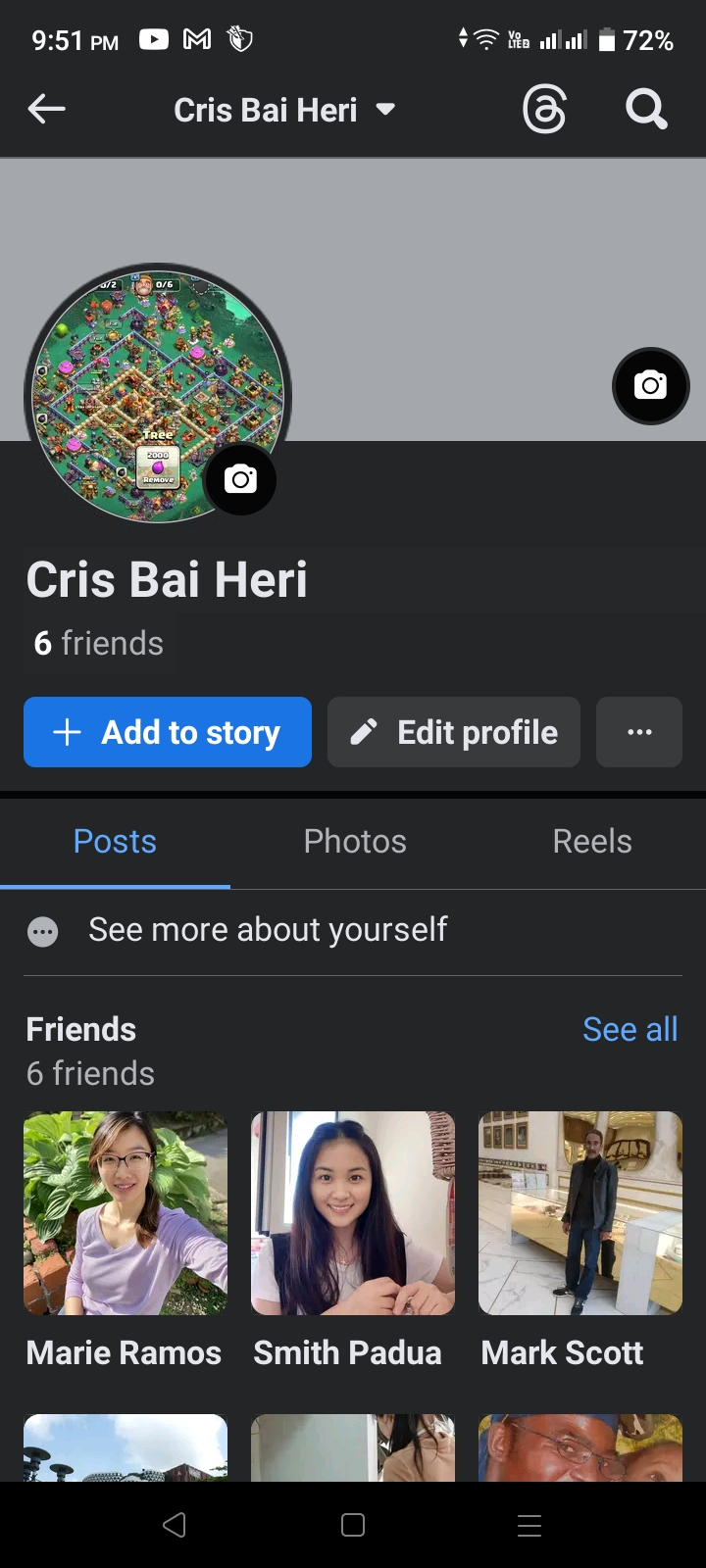Open See more about yourself

(353, 930)
